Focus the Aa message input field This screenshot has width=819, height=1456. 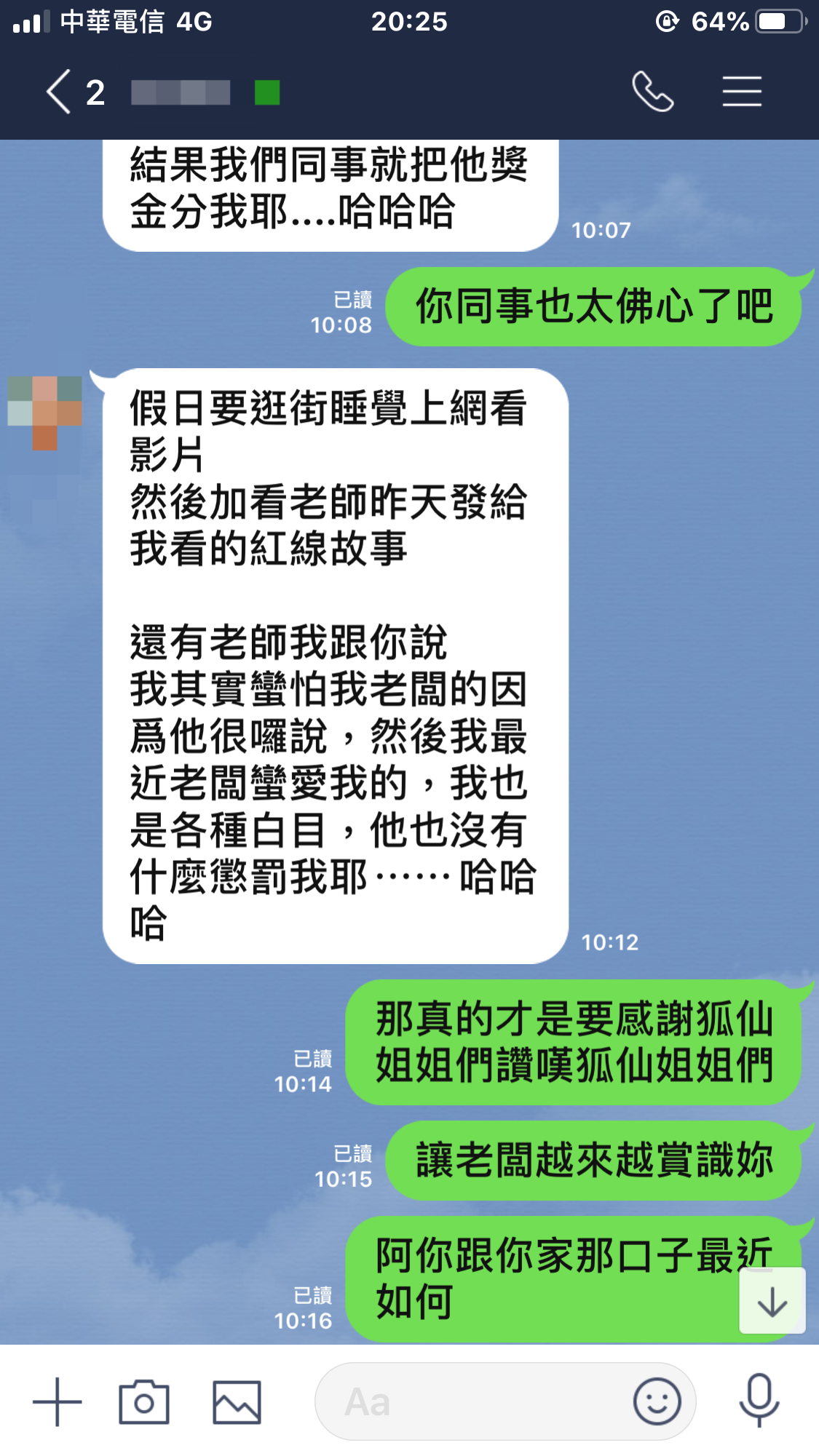(x=473, y=1402)
